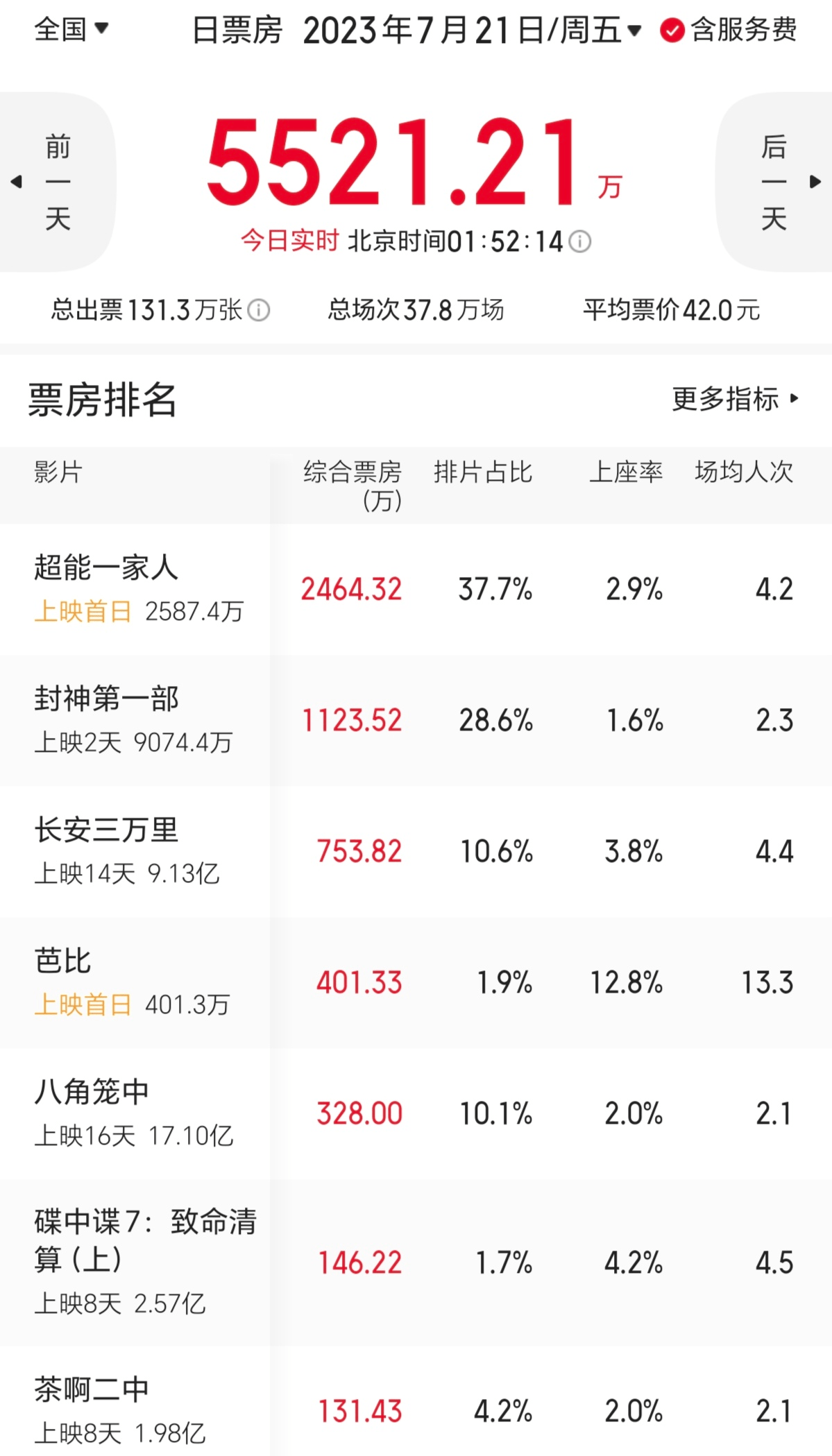Open the date picker for 2023年7月21日
This screenshot has height=1456, width=832.
pos(472,31)
